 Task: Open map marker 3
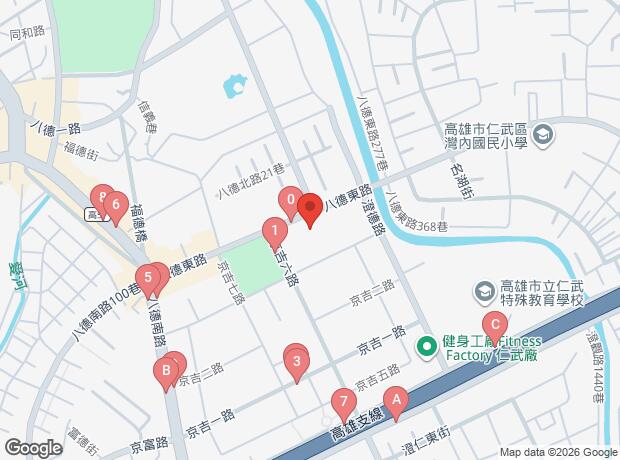click(x=297, y=363)
